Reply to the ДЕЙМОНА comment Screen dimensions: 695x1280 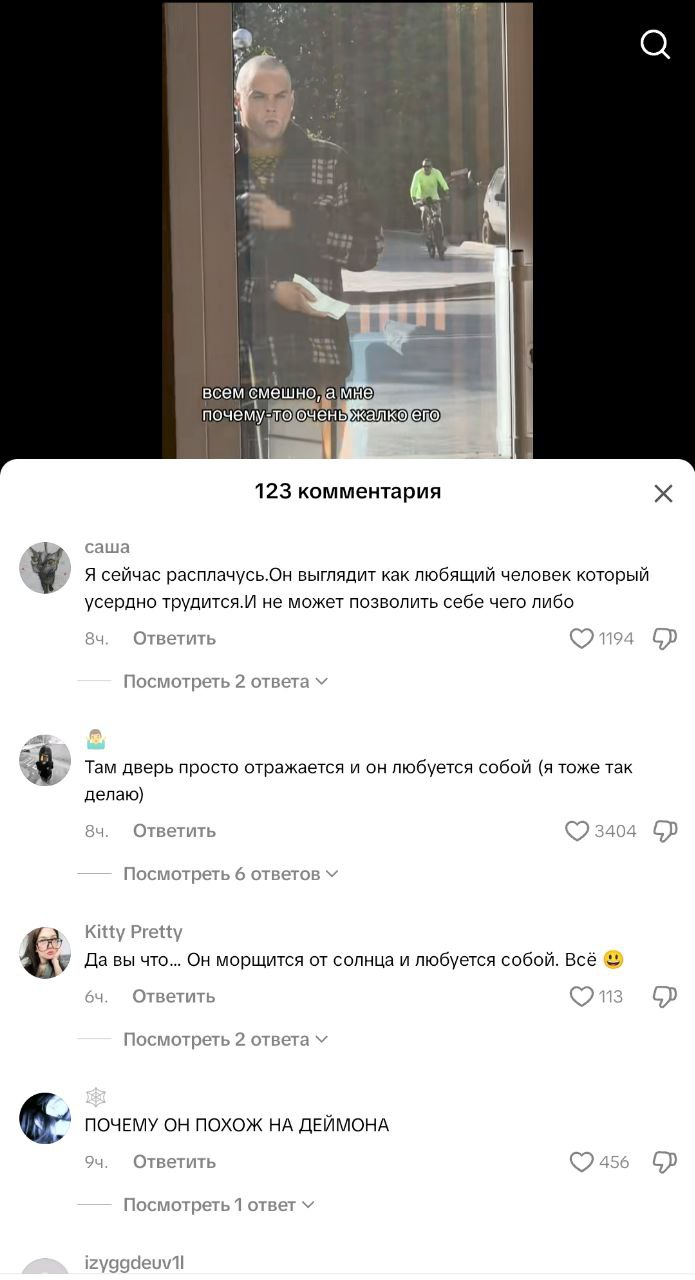[x=174, y=1161]
